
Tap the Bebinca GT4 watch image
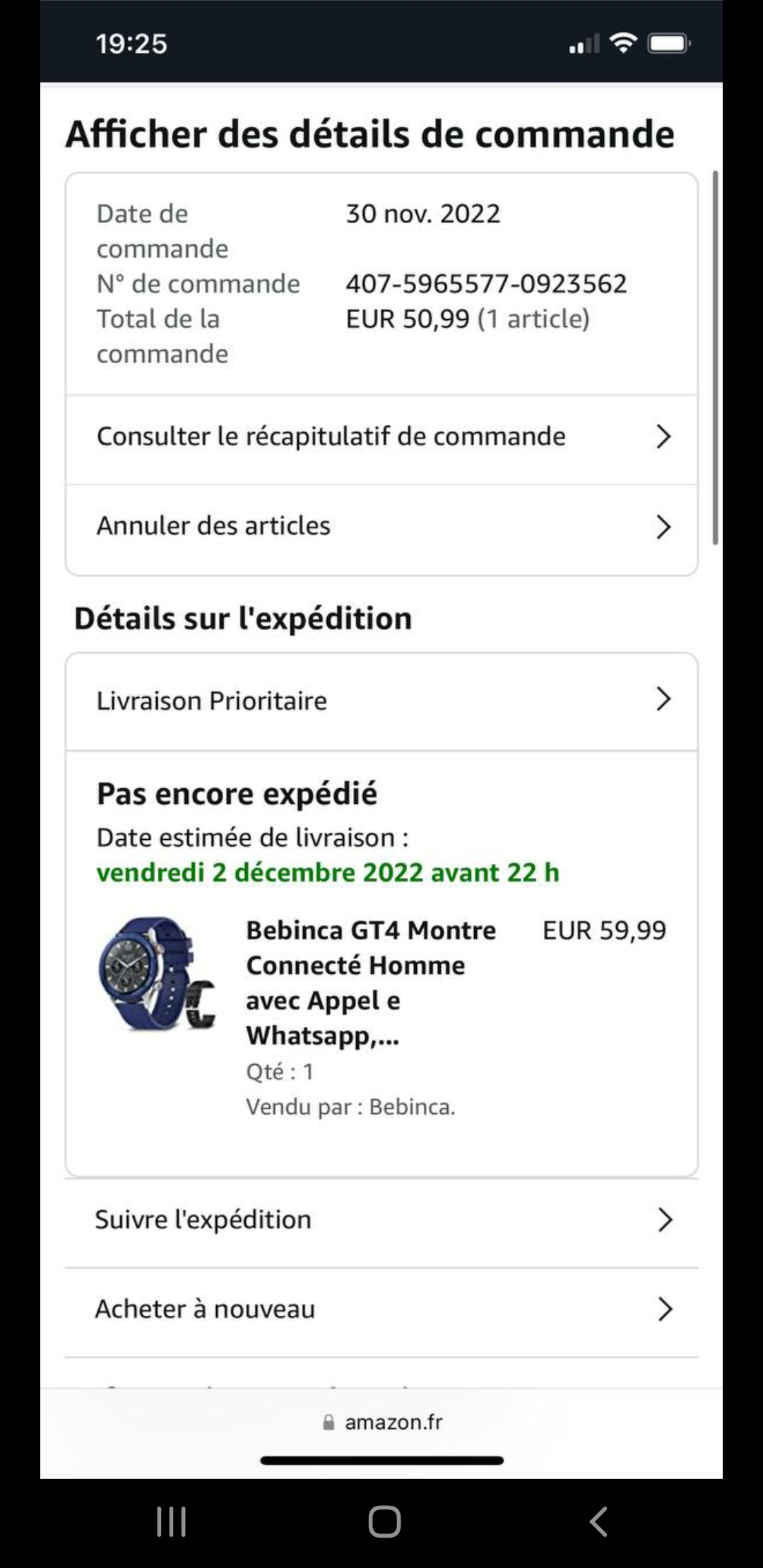[x=157, y=973]
